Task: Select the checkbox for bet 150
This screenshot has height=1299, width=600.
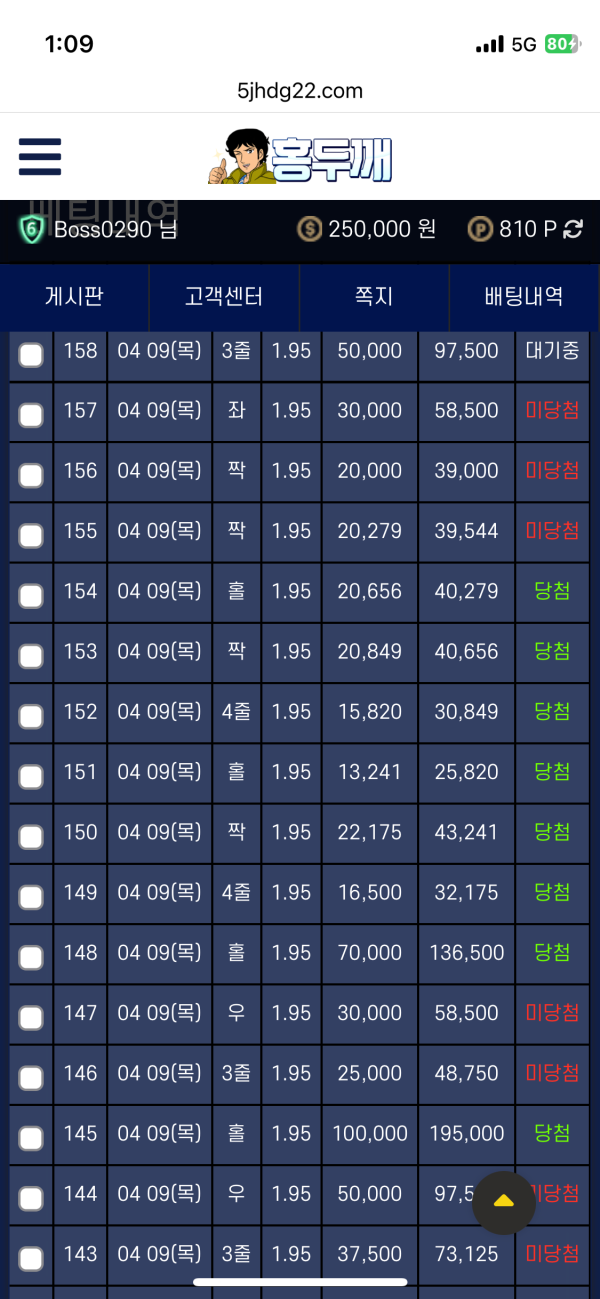Action: coord(31,837)
